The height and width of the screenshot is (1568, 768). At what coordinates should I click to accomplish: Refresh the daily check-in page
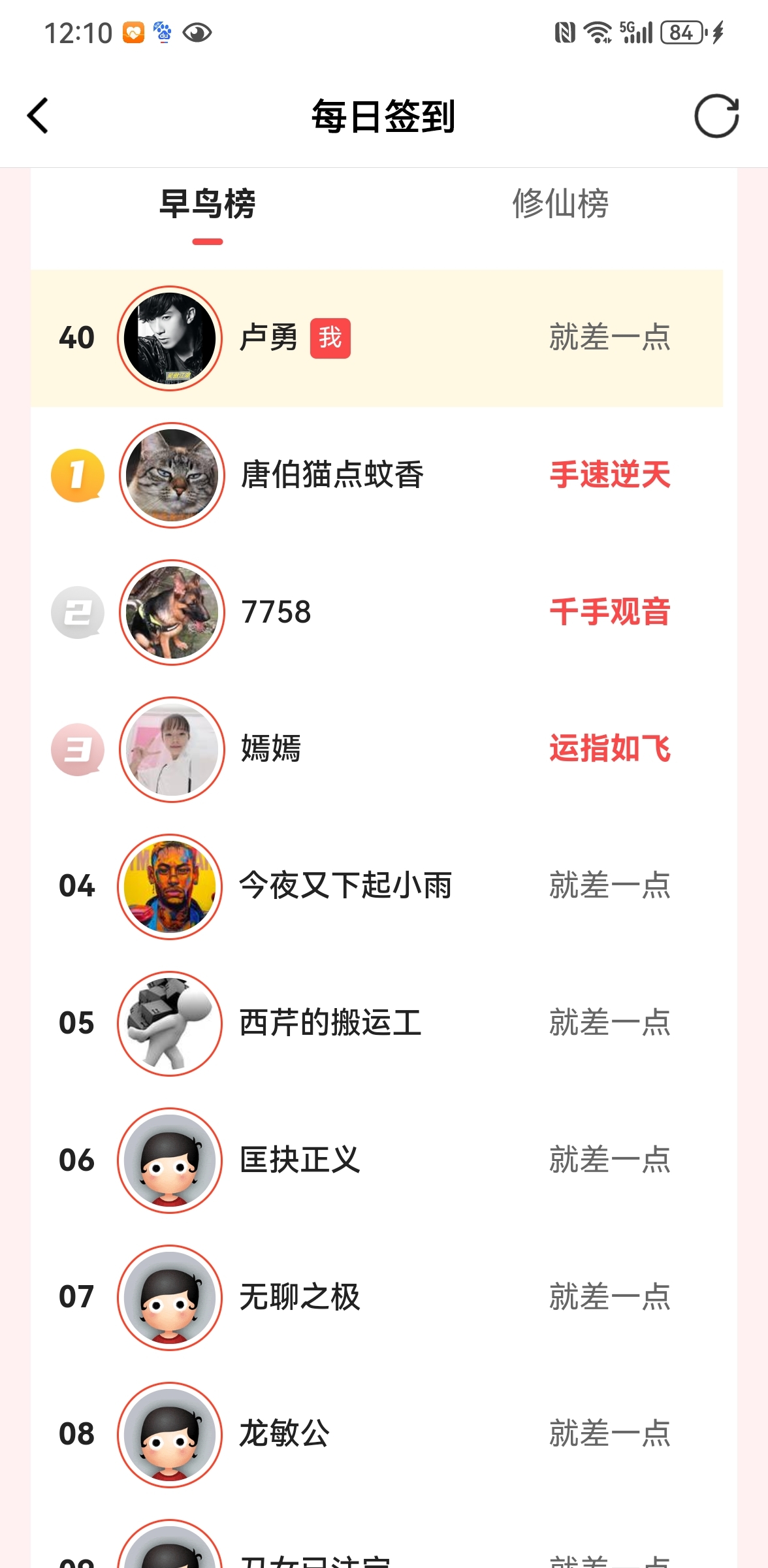tap(716, 116)
